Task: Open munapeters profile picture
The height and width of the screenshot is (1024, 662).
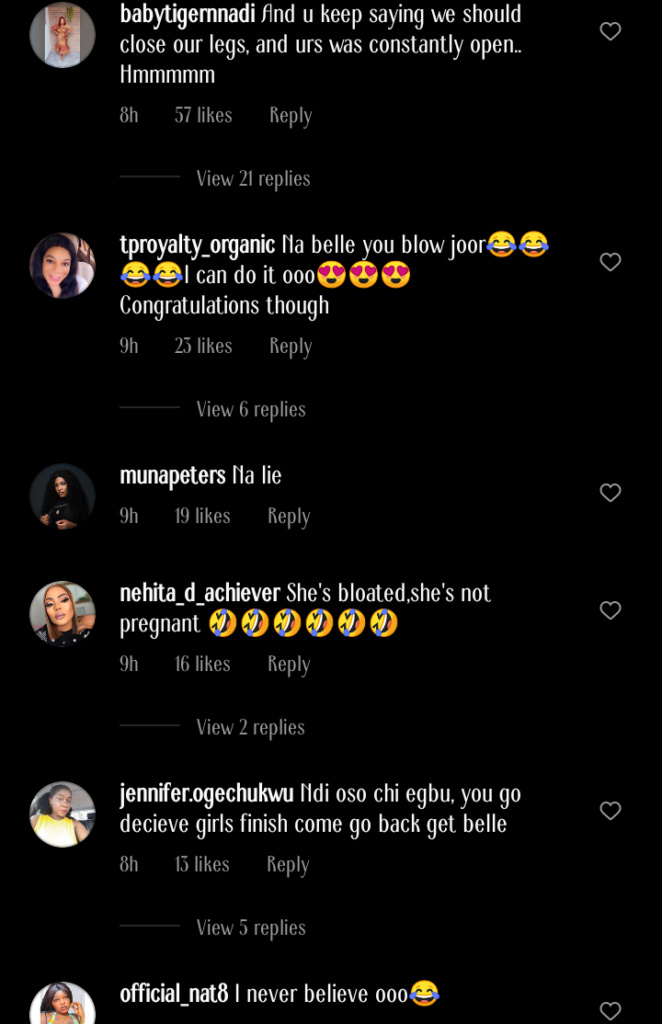Action: [62, 496]
